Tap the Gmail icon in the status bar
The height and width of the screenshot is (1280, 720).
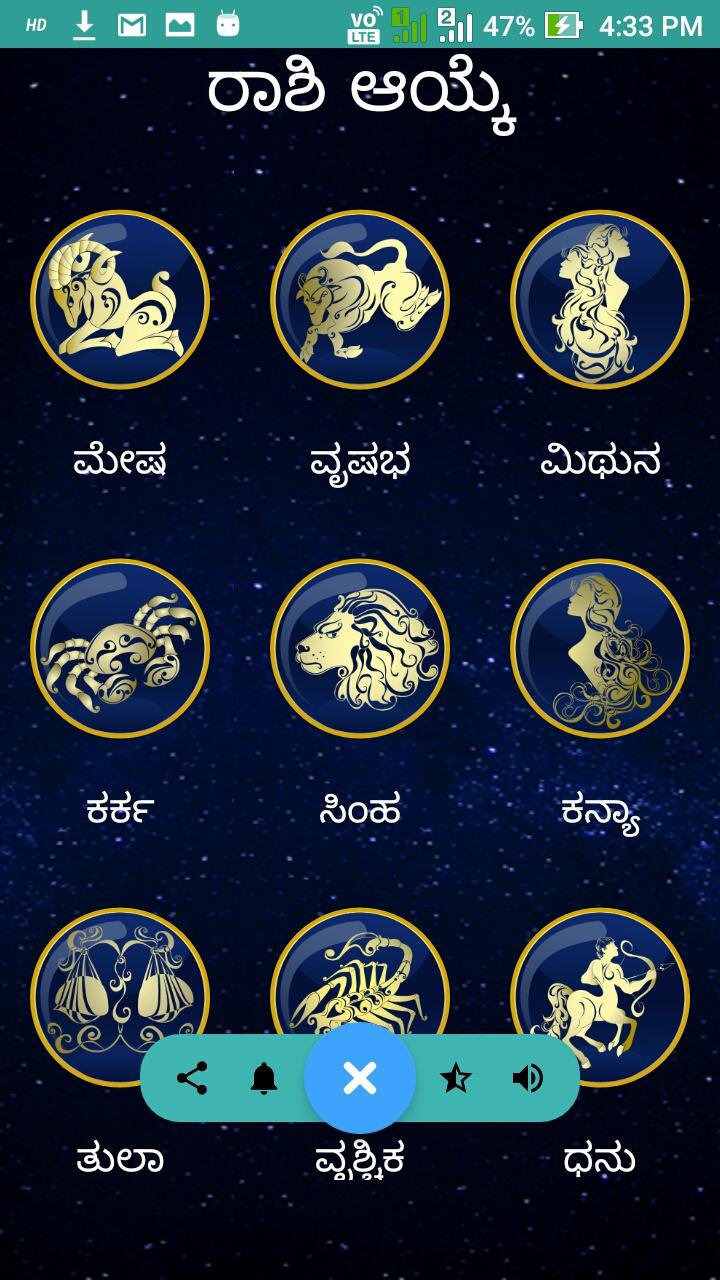[x=132, y=22]
